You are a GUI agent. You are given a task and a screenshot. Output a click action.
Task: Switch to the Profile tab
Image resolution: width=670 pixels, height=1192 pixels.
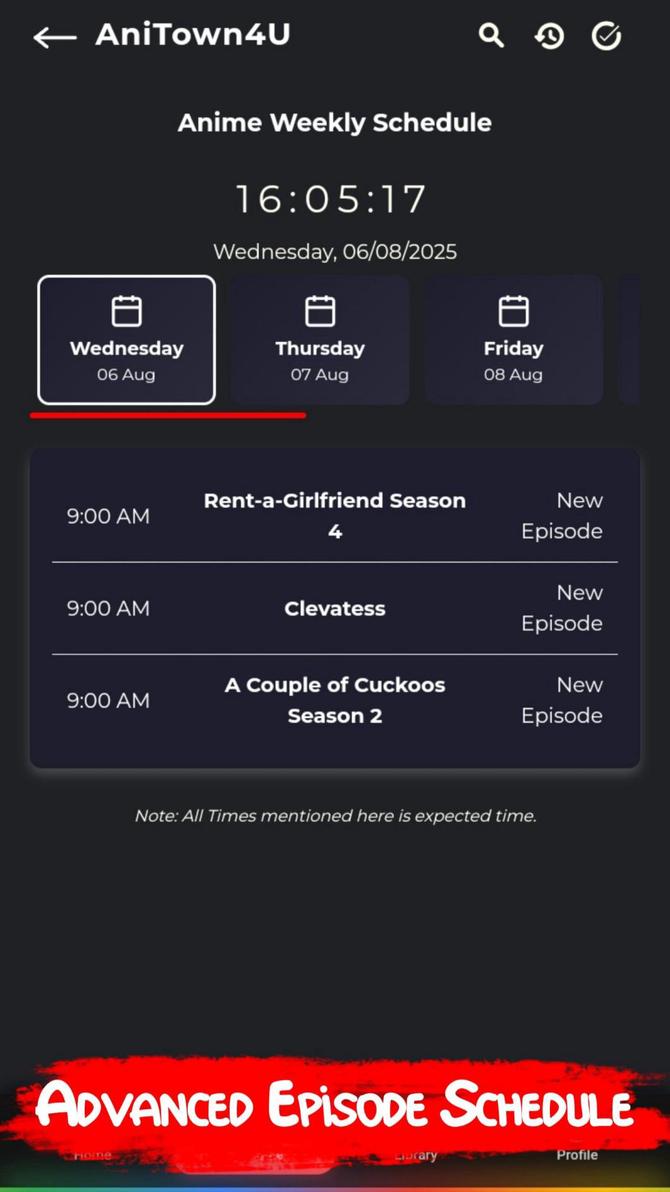(577, 1154)
